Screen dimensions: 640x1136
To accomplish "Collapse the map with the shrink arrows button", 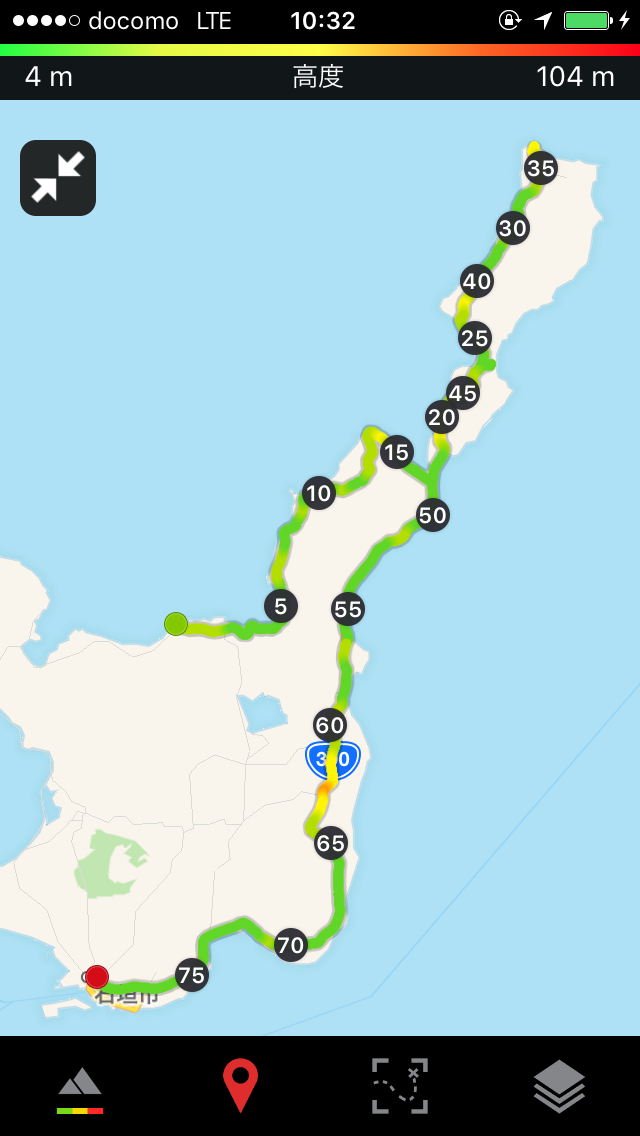I will pos(58,178).
